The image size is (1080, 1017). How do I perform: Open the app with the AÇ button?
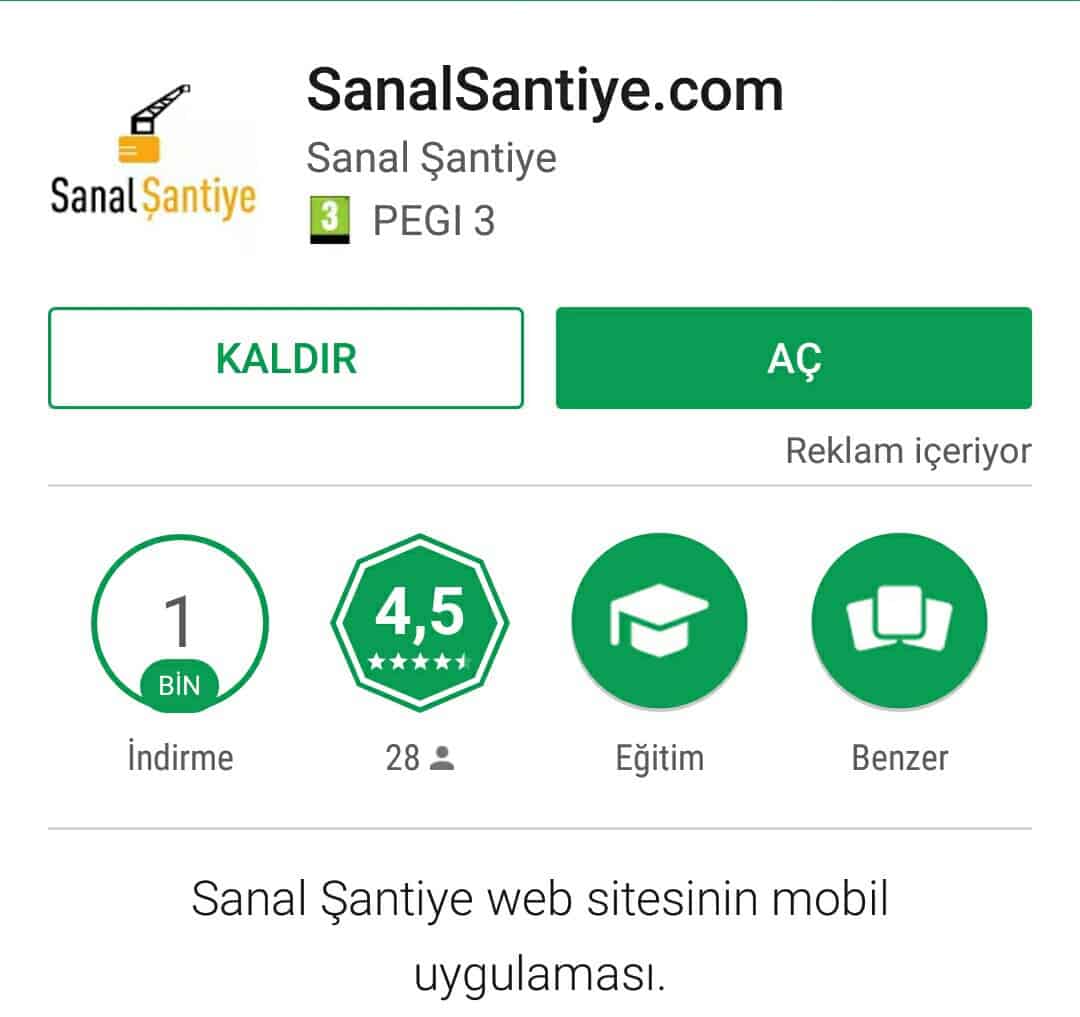[793, 358]
